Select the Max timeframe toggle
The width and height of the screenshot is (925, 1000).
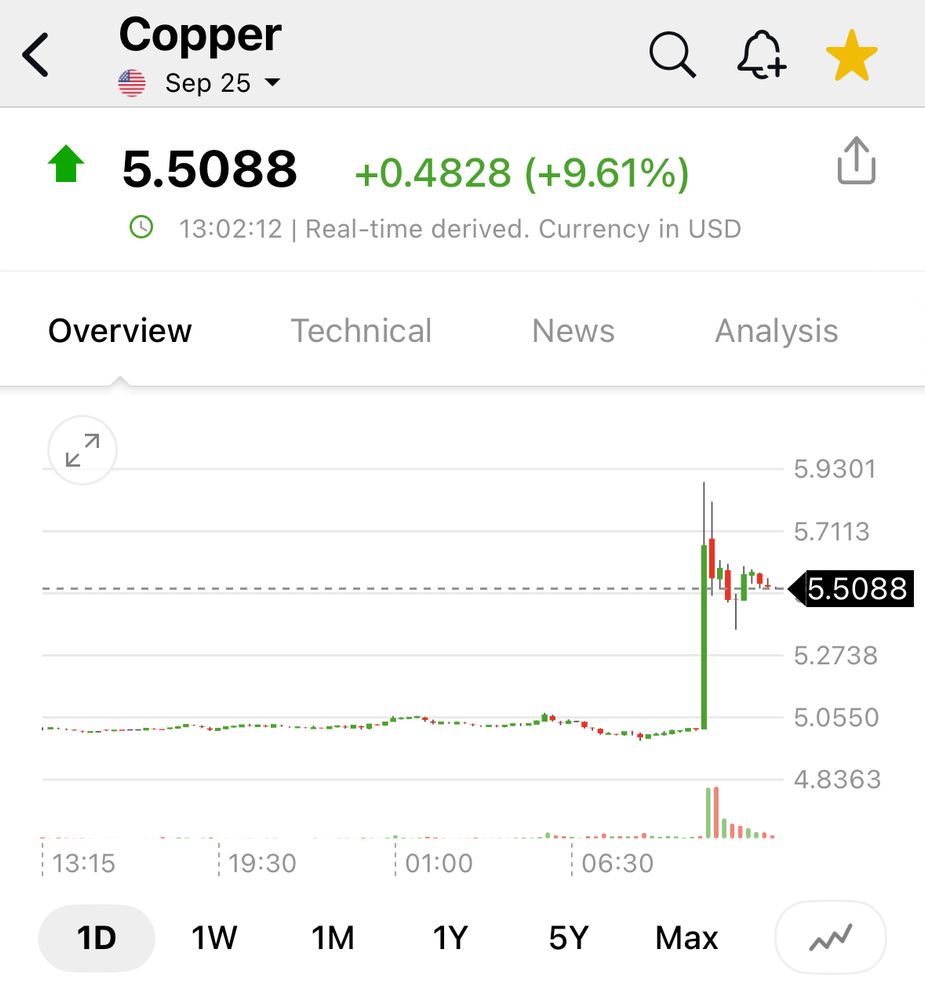[686, 938]
